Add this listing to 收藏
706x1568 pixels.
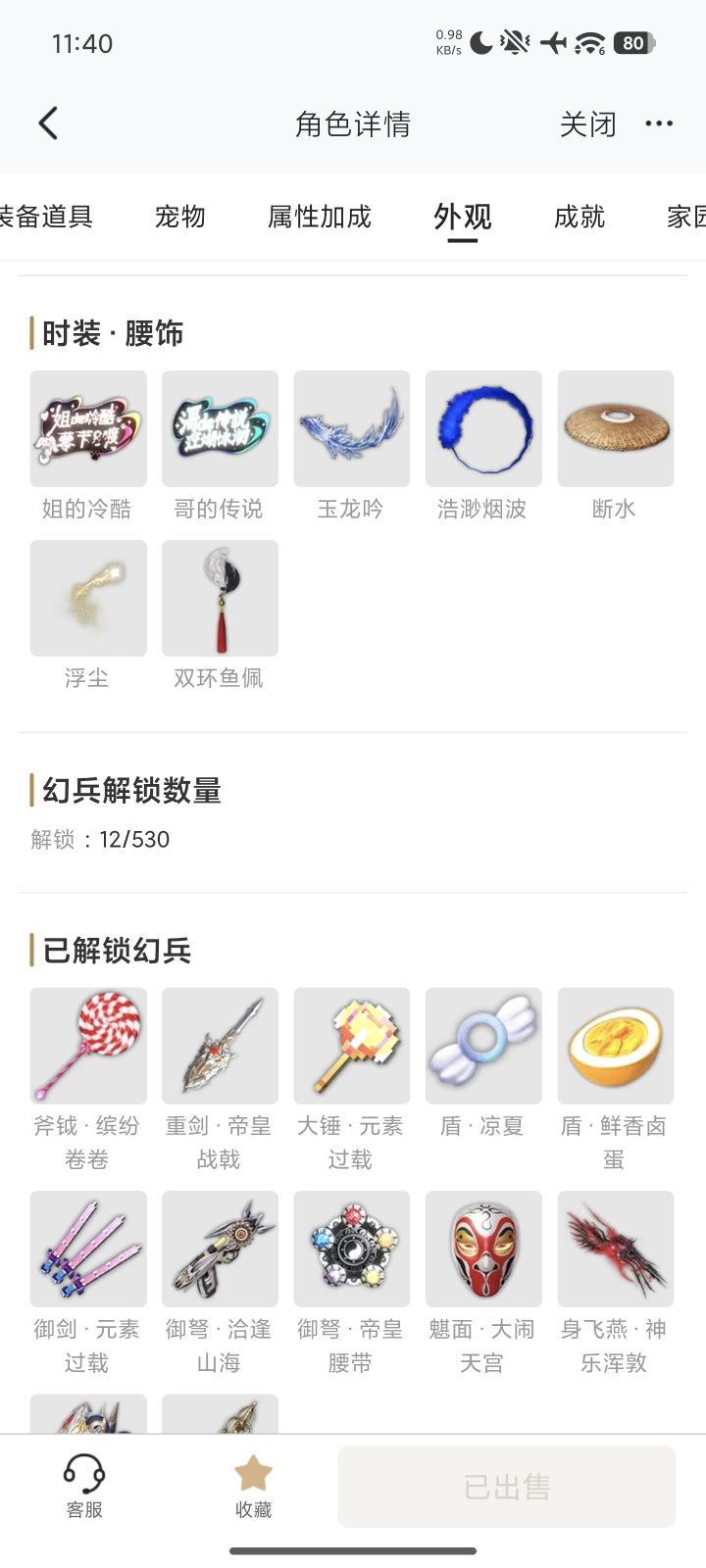click(x=253, y=1486)
